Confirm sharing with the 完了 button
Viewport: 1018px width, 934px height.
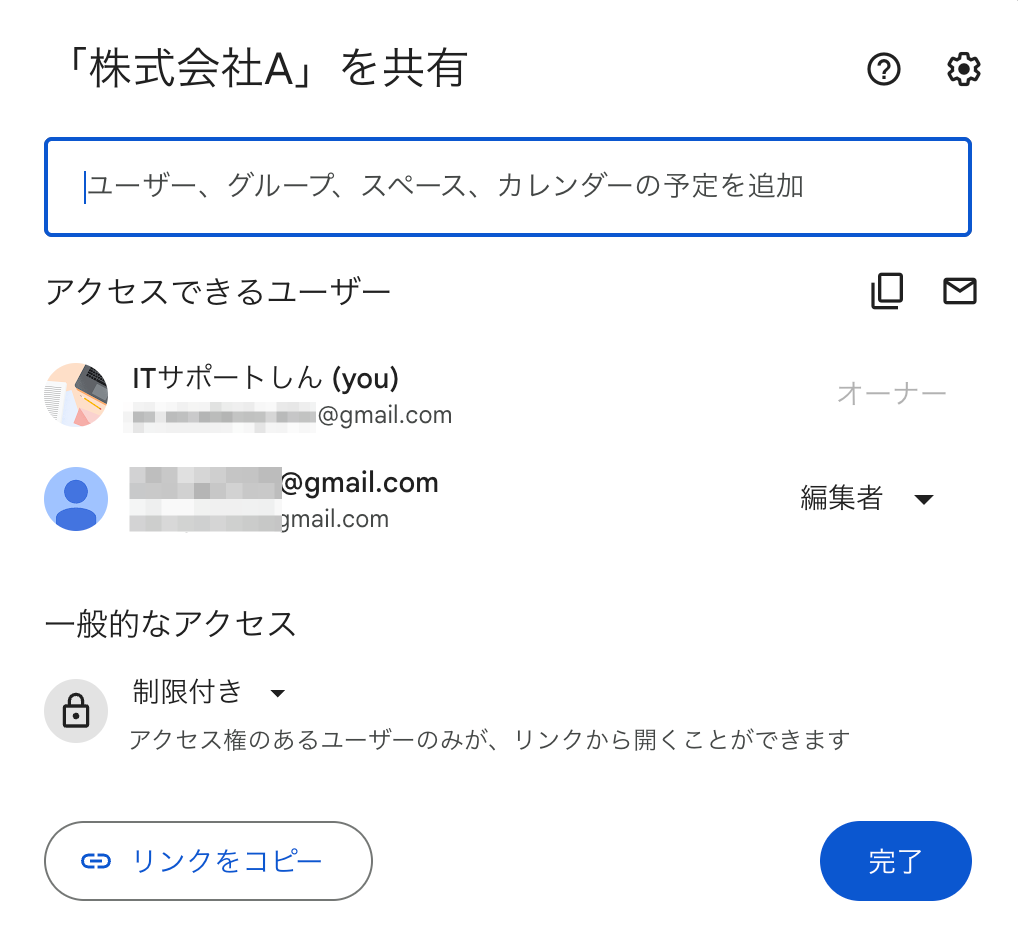coord(895,861)
